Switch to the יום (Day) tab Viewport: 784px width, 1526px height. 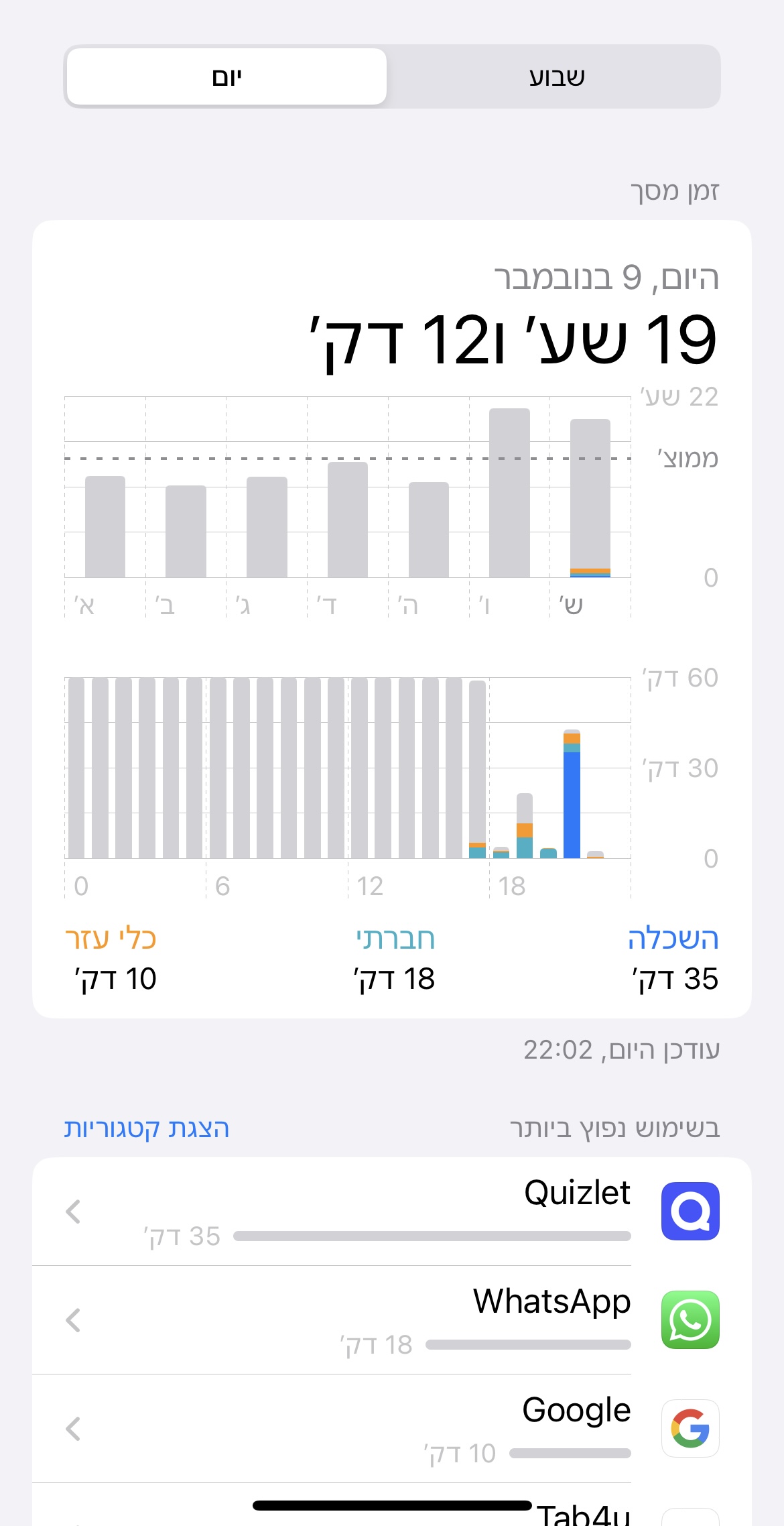click(226, 77)
